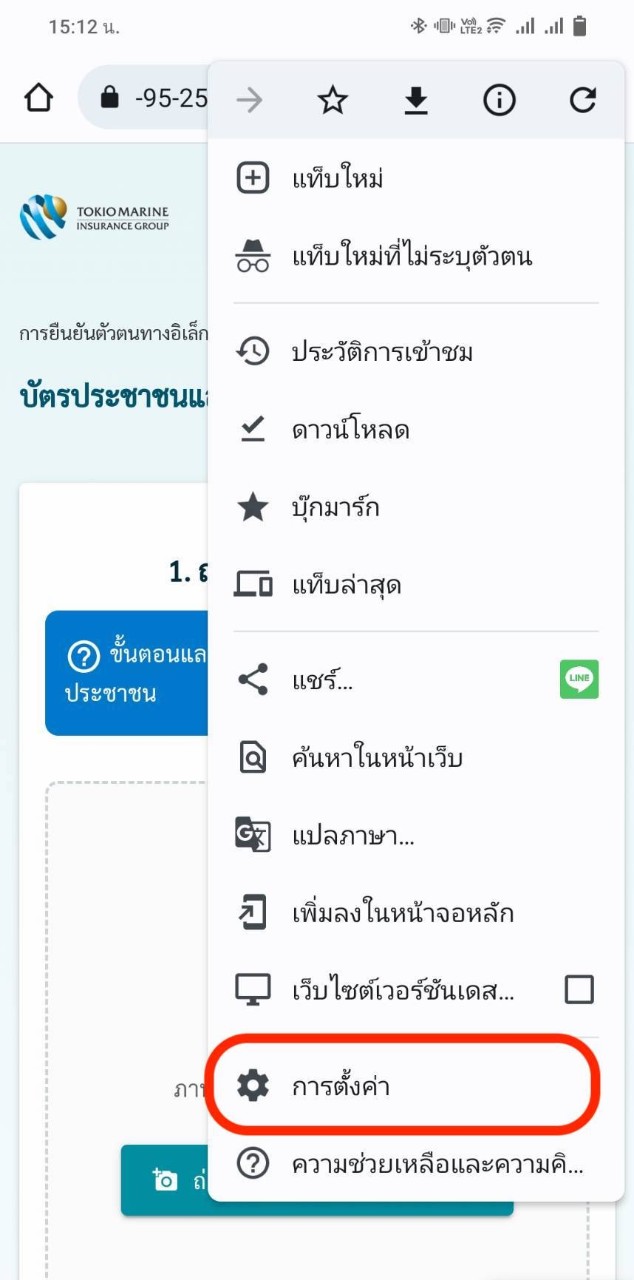
Task: Open ประวัติการเข้าชม history
Action: (x=381, y=352)
